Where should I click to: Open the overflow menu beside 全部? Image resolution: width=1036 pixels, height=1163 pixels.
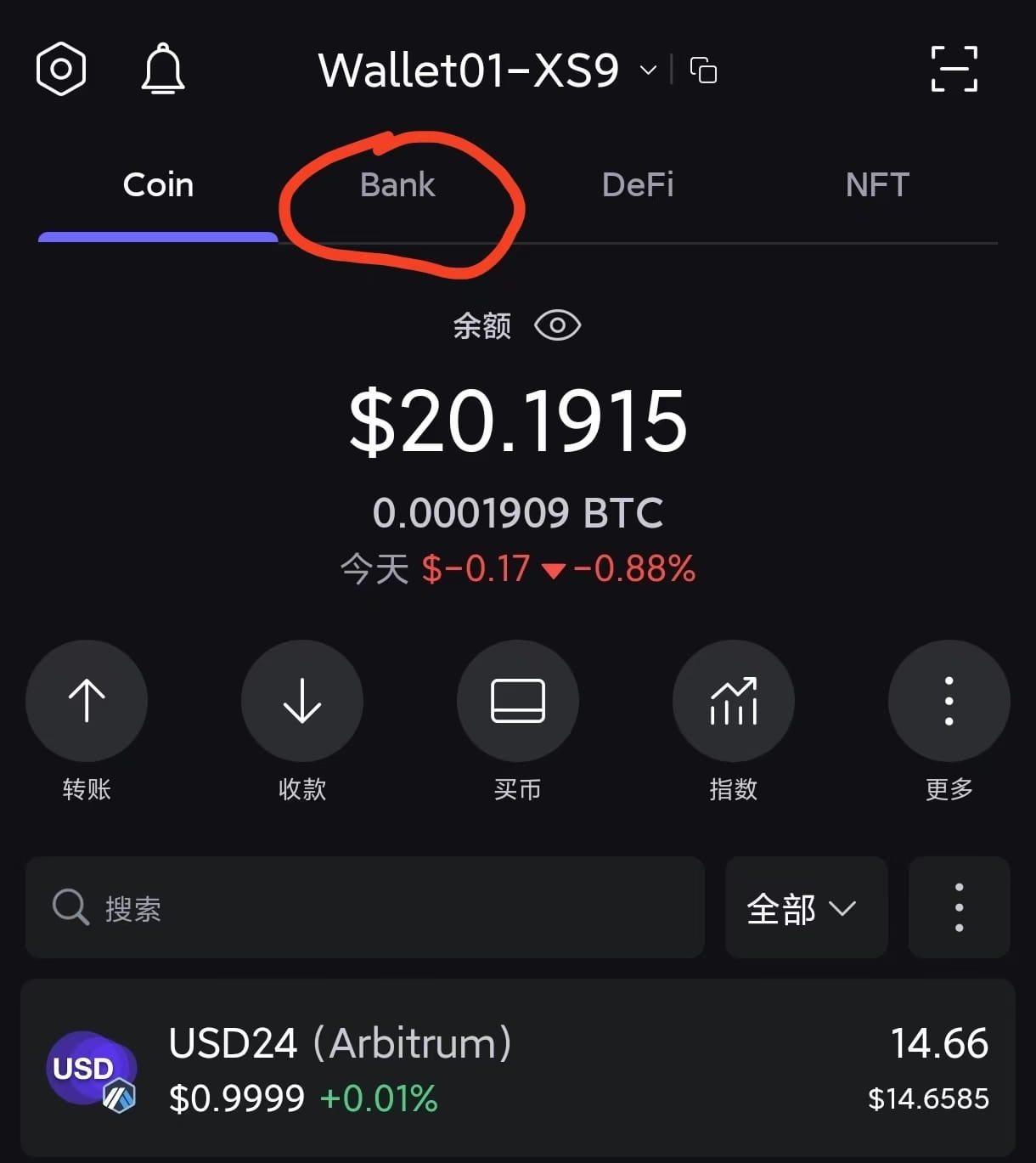click(959, 908)
